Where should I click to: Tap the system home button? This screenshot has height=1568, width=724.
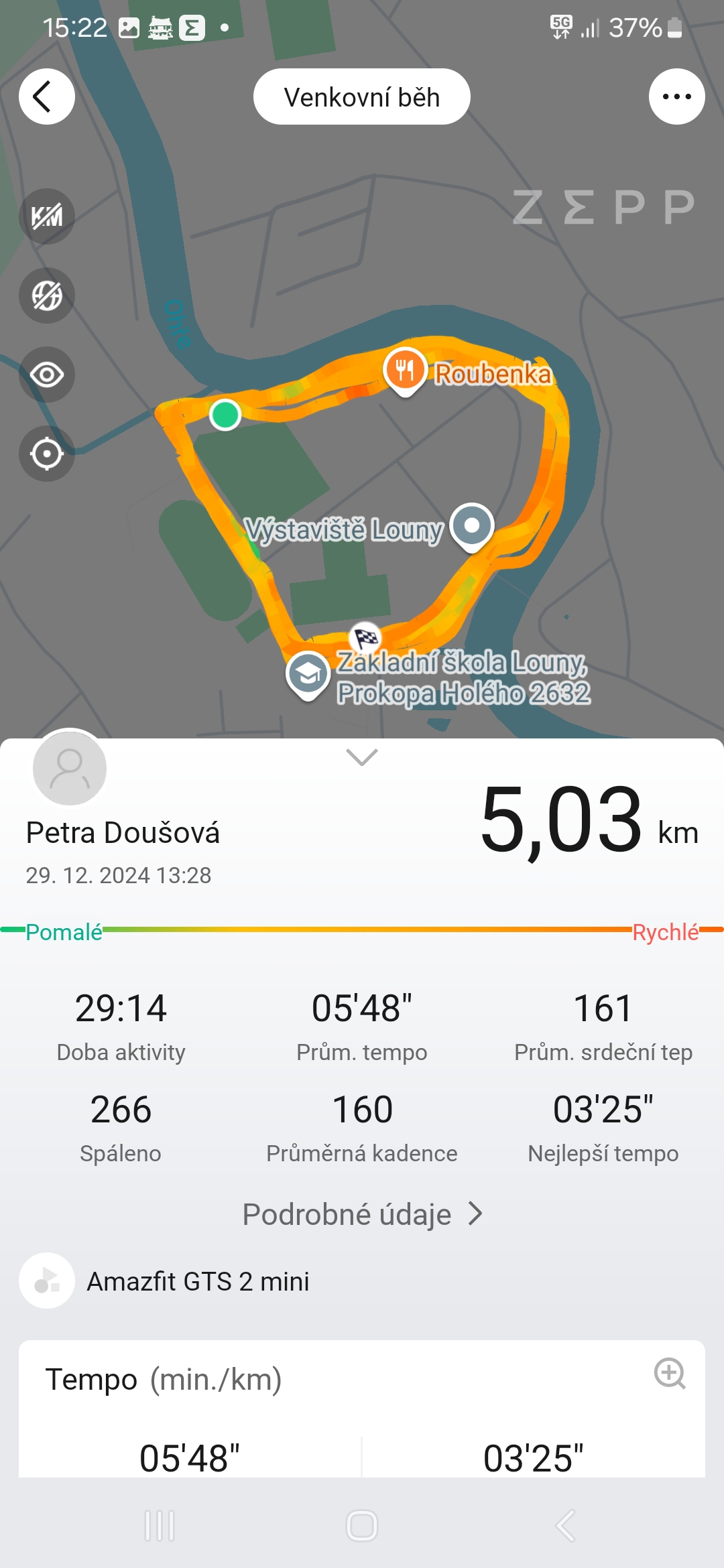click(362, 1526)
